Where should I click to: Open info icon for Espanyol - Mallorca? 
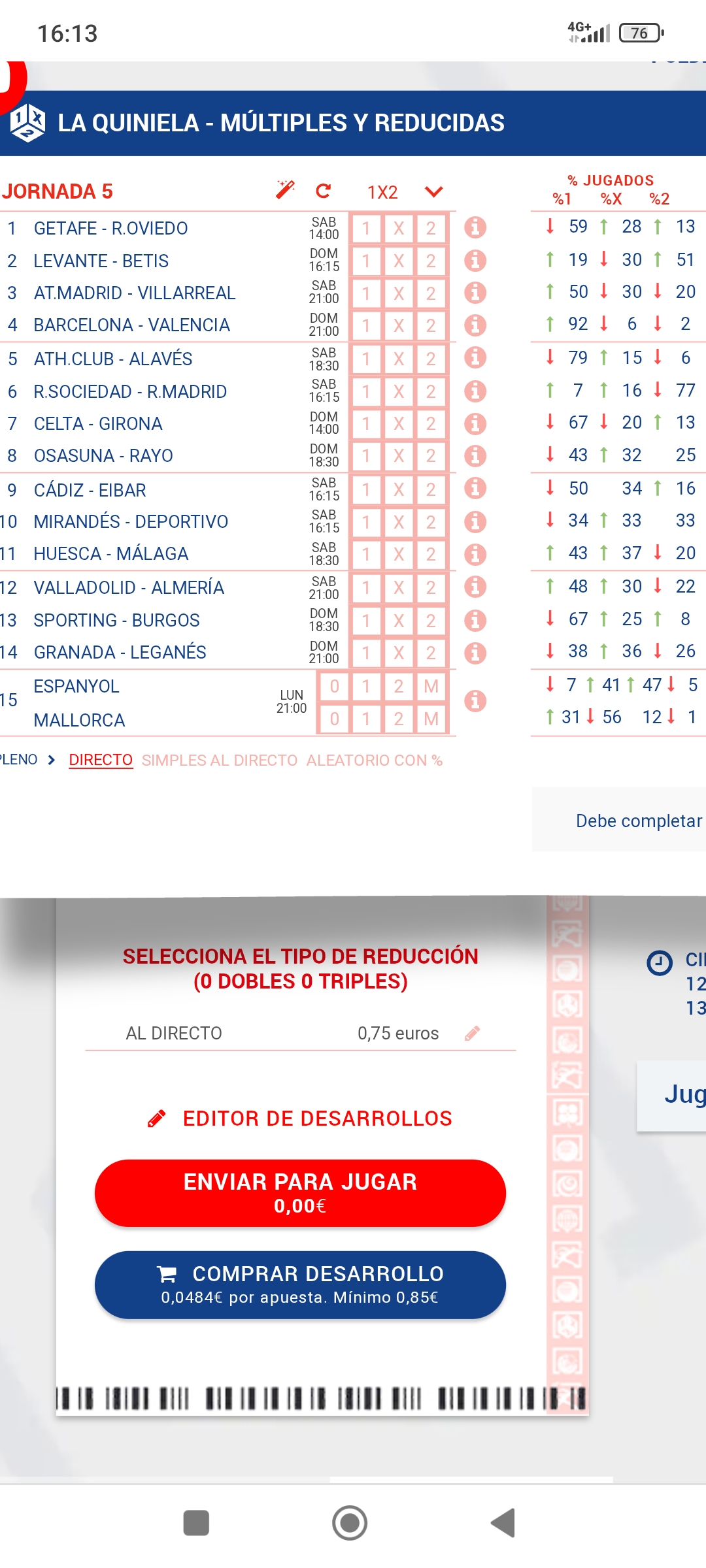point(475,701)
